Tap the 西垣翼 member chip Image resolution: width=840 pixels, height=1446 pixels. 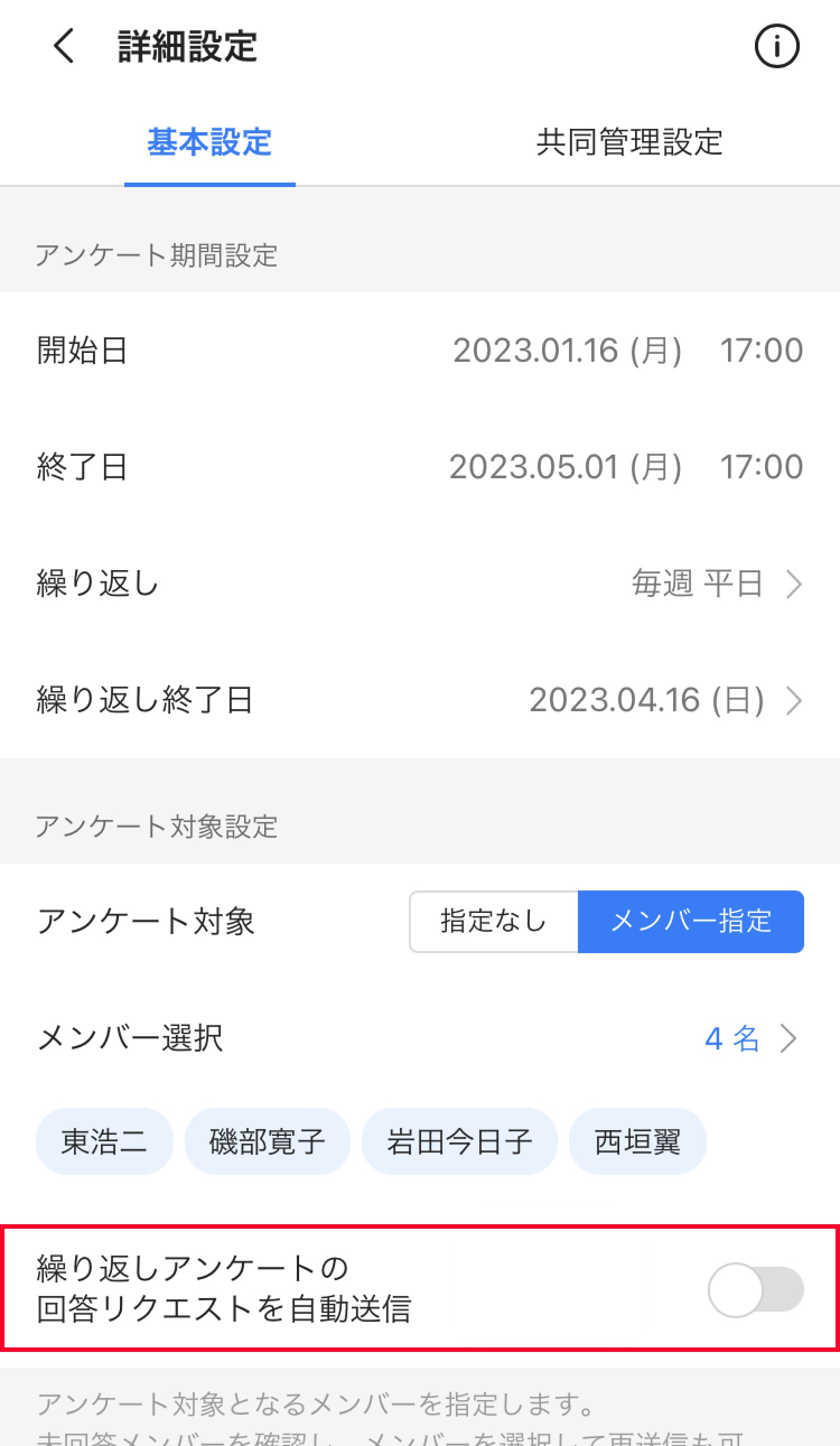(637, 1141)
